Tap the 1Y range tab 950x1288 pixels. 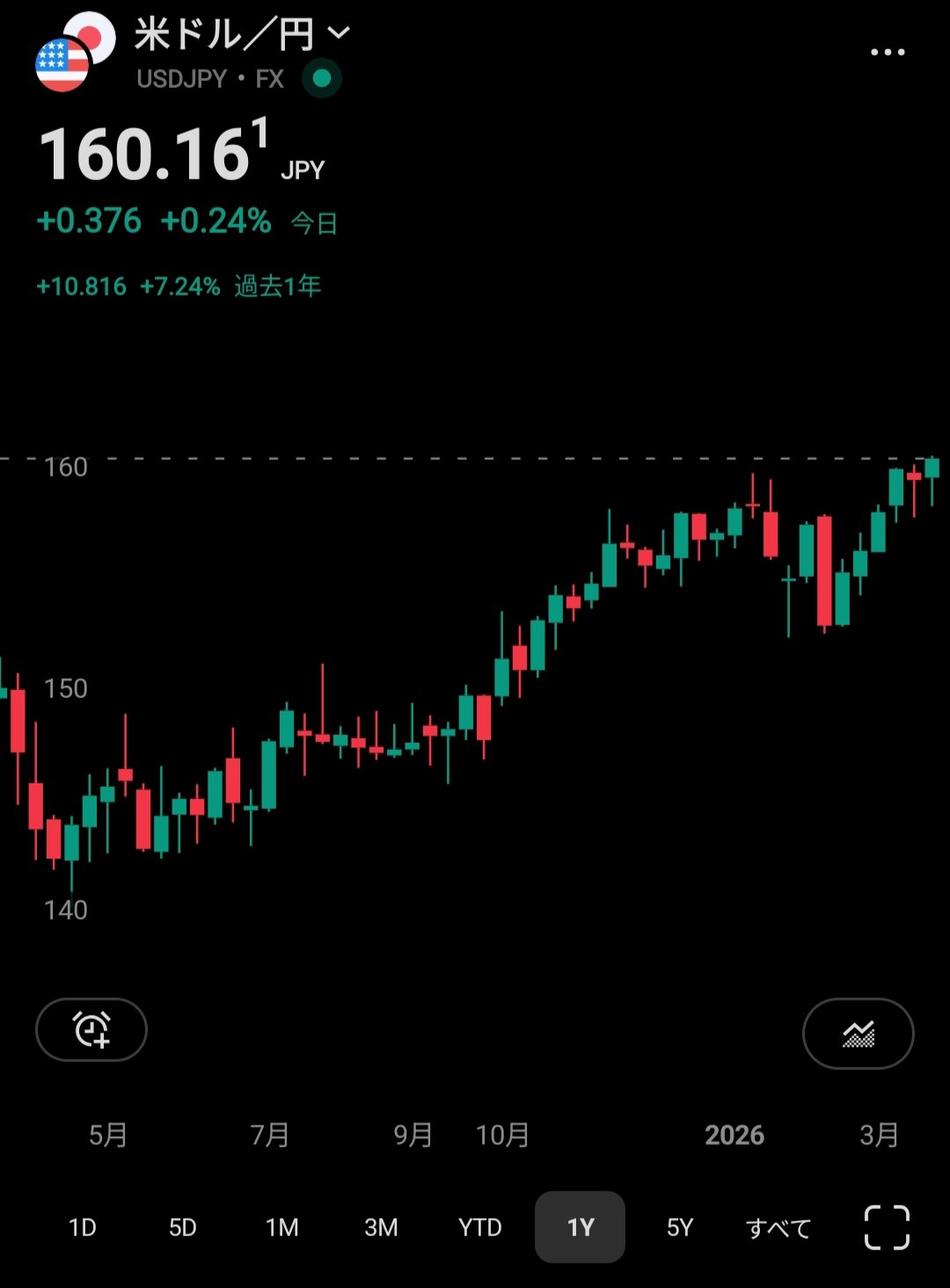click(x=581, y=1227)
